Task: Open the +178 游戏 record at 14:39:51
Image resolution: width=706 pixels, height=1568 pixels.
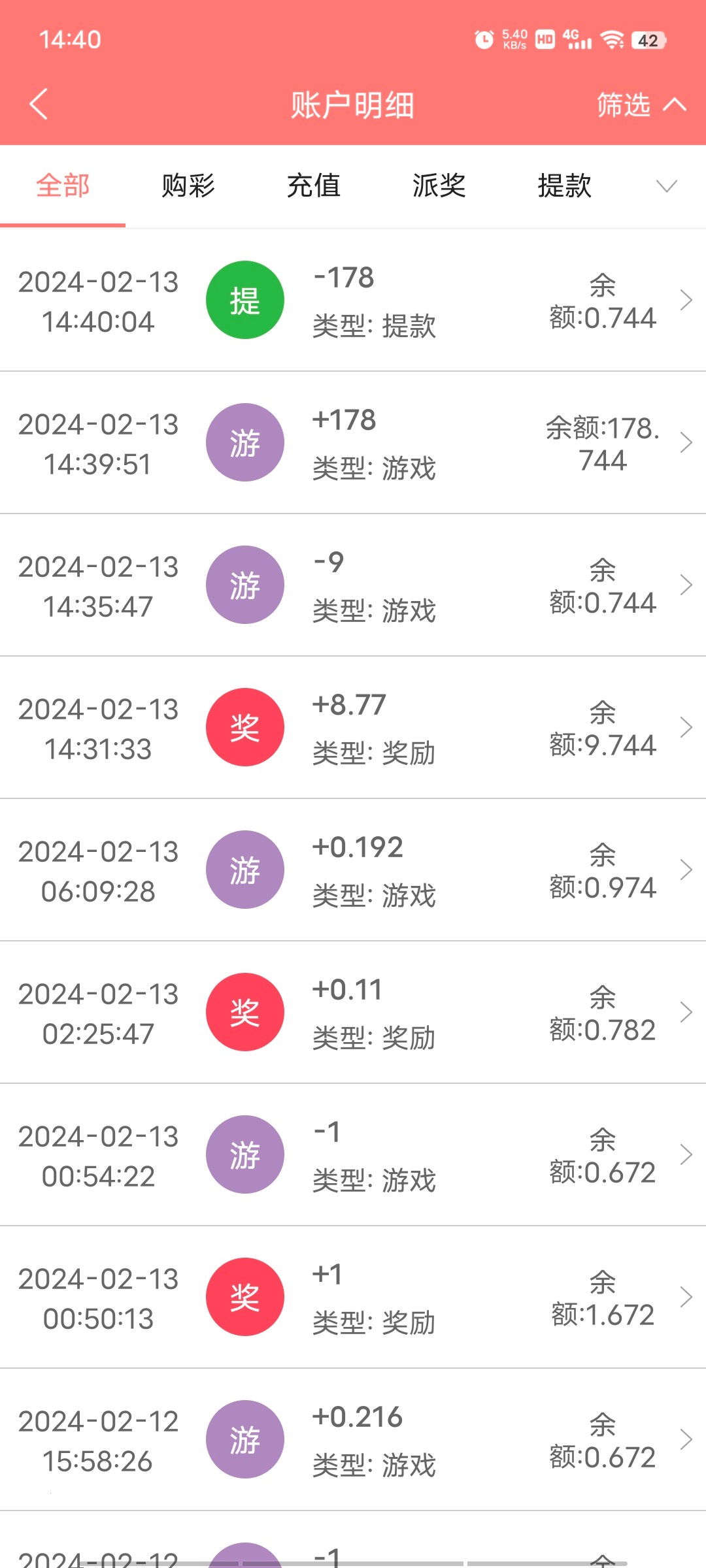Action: click(x=353, y=443)
